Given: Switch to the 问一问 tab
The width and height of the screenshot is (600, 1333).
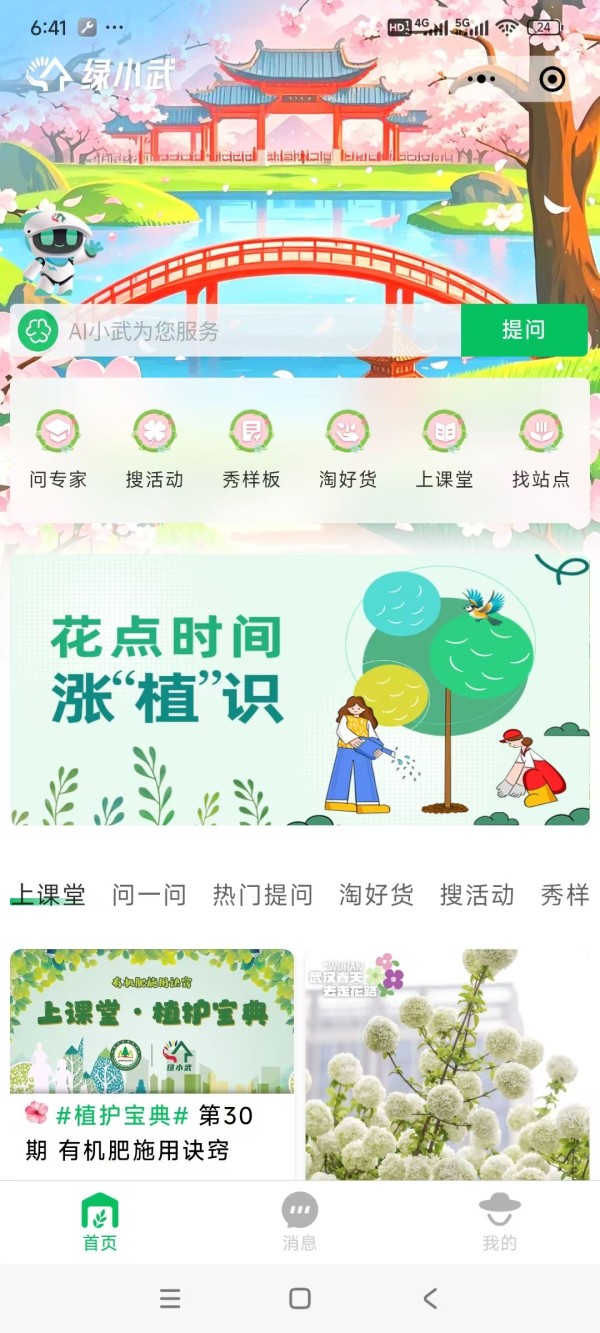Looking at the screenshot, I should coord(149,894).
